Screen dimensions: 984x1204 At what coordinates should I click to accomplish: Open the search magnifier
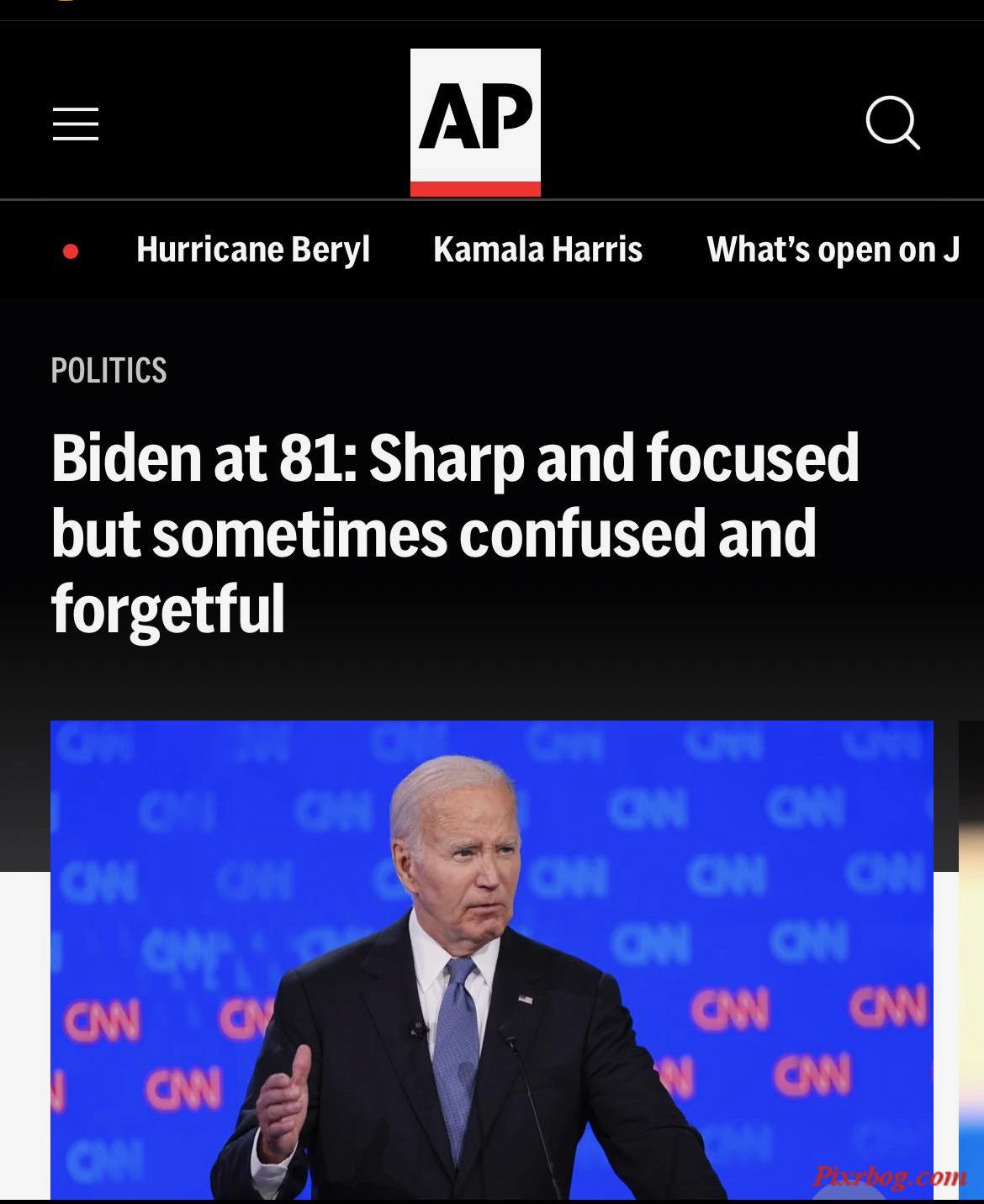(892, 123)
